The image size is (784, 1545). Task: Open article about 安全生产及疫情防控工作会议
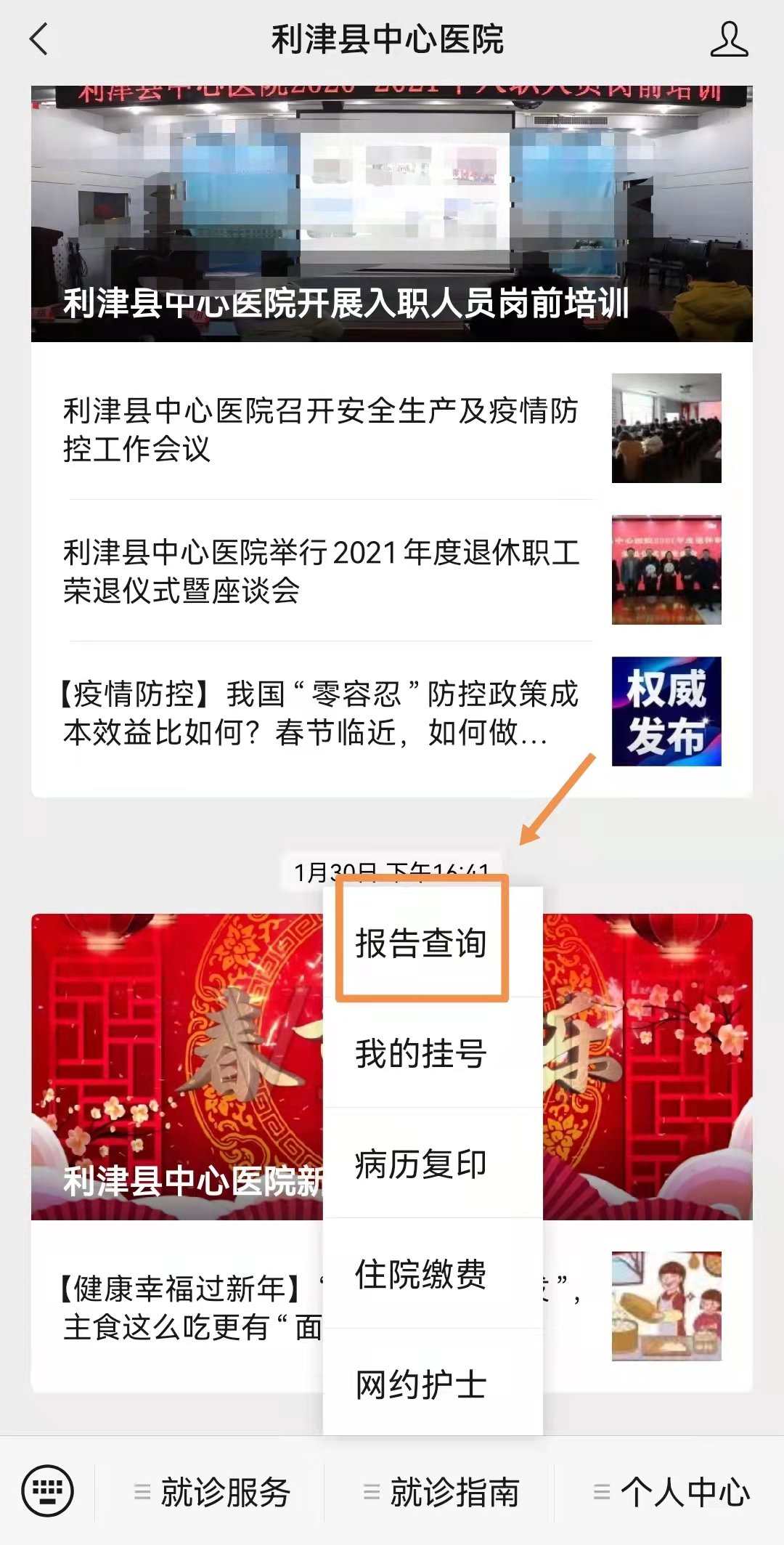(319, 429)
